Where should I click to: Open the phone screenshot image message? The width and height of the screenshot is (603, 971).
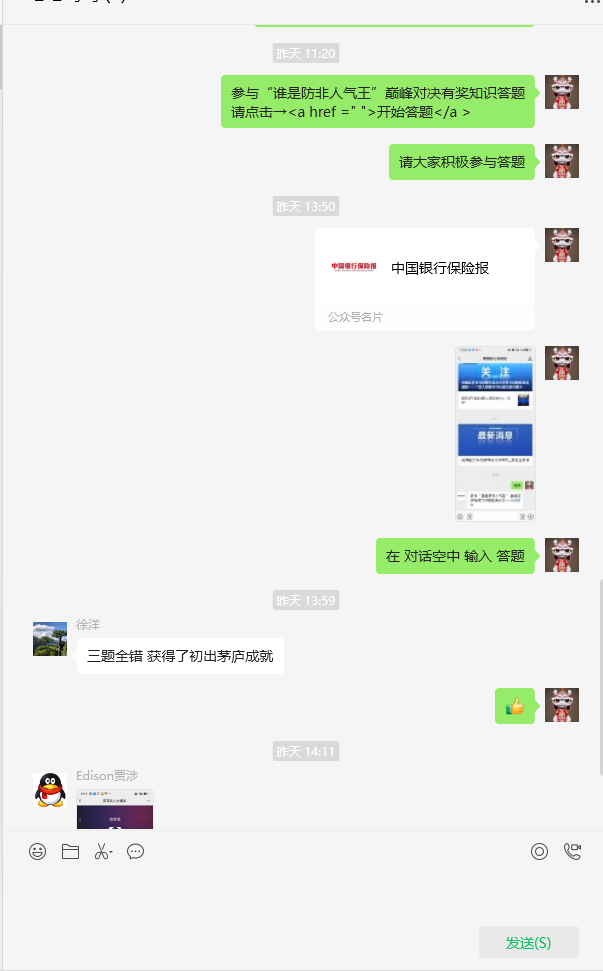coord(495,433)
